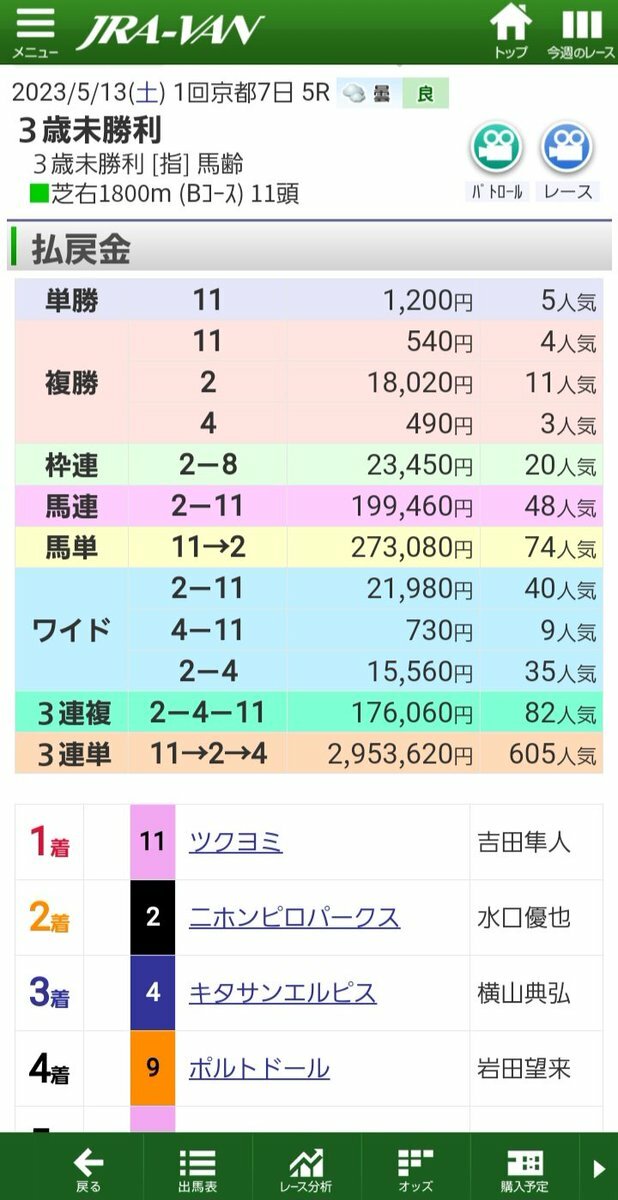Open horse ポルトドール details
The image size is (618, 1200).
(x=259, y=1068)
